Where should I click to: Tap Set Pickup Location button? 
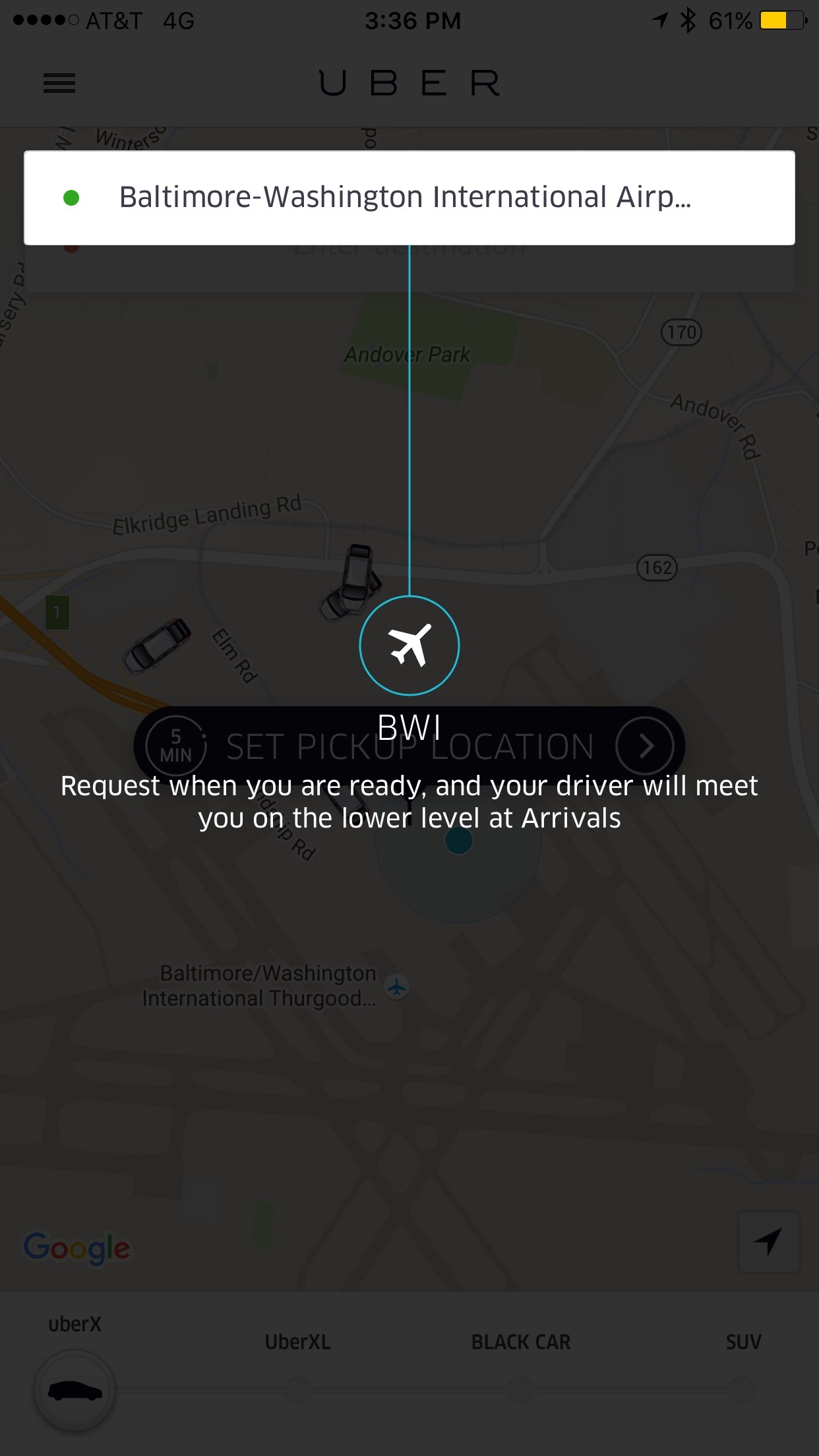(409, 746)
